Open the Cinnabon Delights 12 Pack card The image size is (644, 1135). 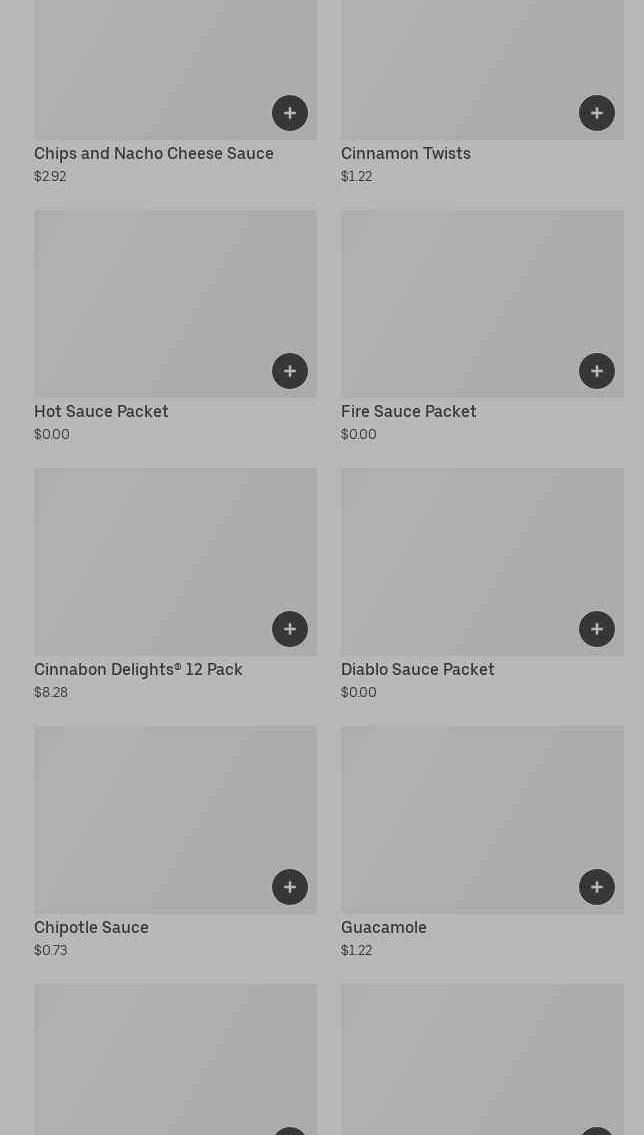click(175, 584)
